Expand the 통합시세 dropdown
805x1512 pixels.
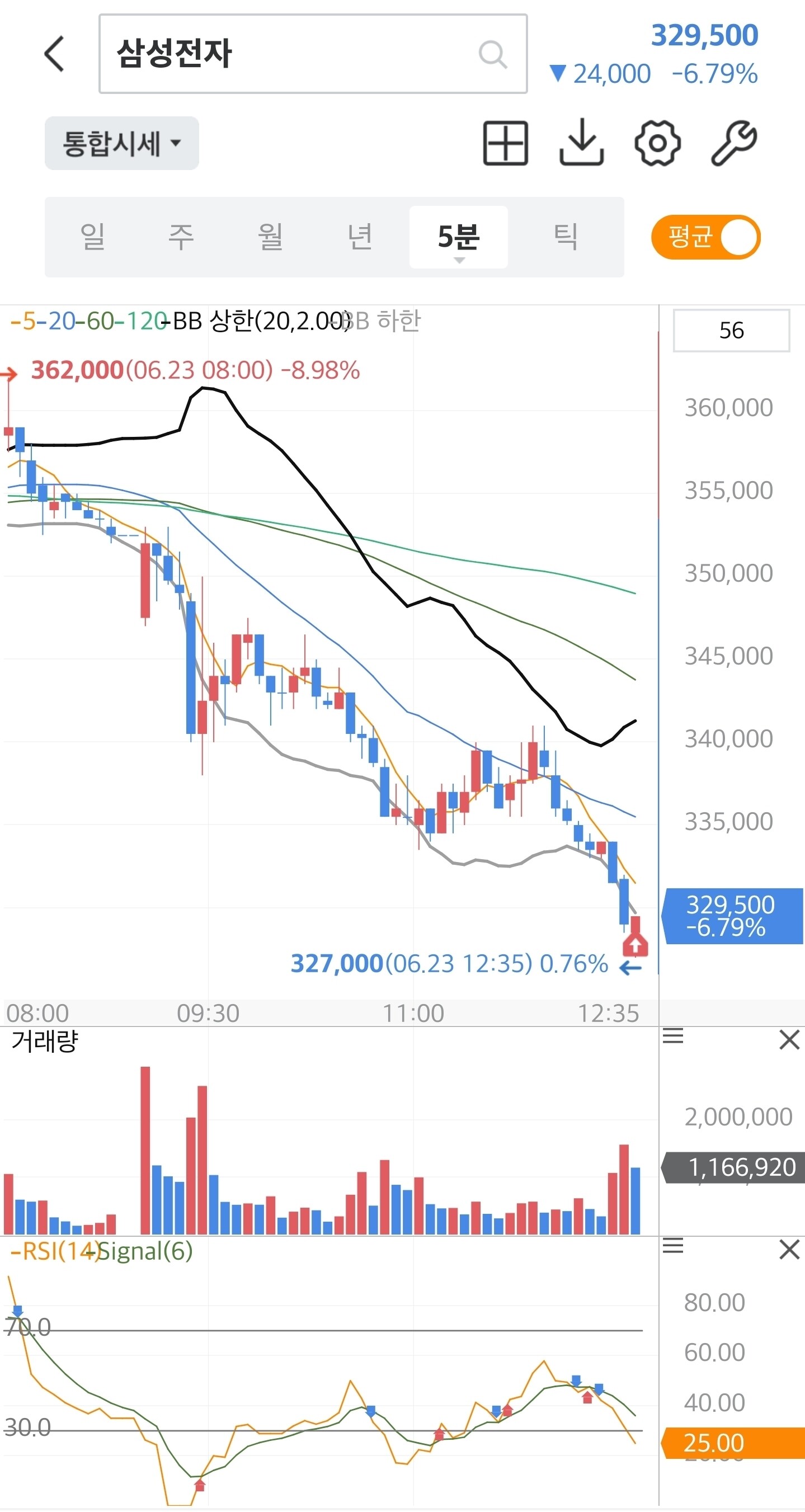(121, 143)
